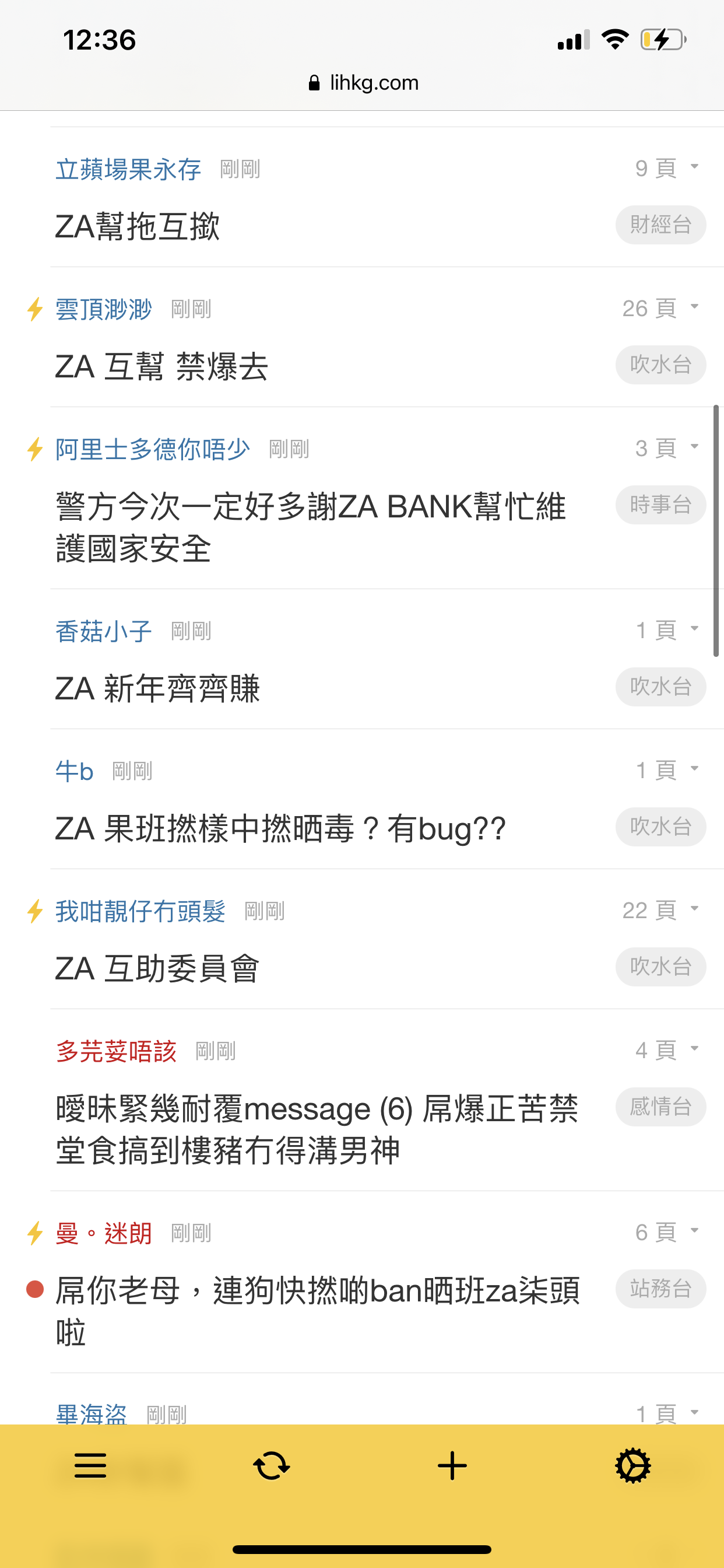Open thread 屌你老母,連狗快撚啲ban
This screenshot has width=724, height=1568.
click(318, 1311)
